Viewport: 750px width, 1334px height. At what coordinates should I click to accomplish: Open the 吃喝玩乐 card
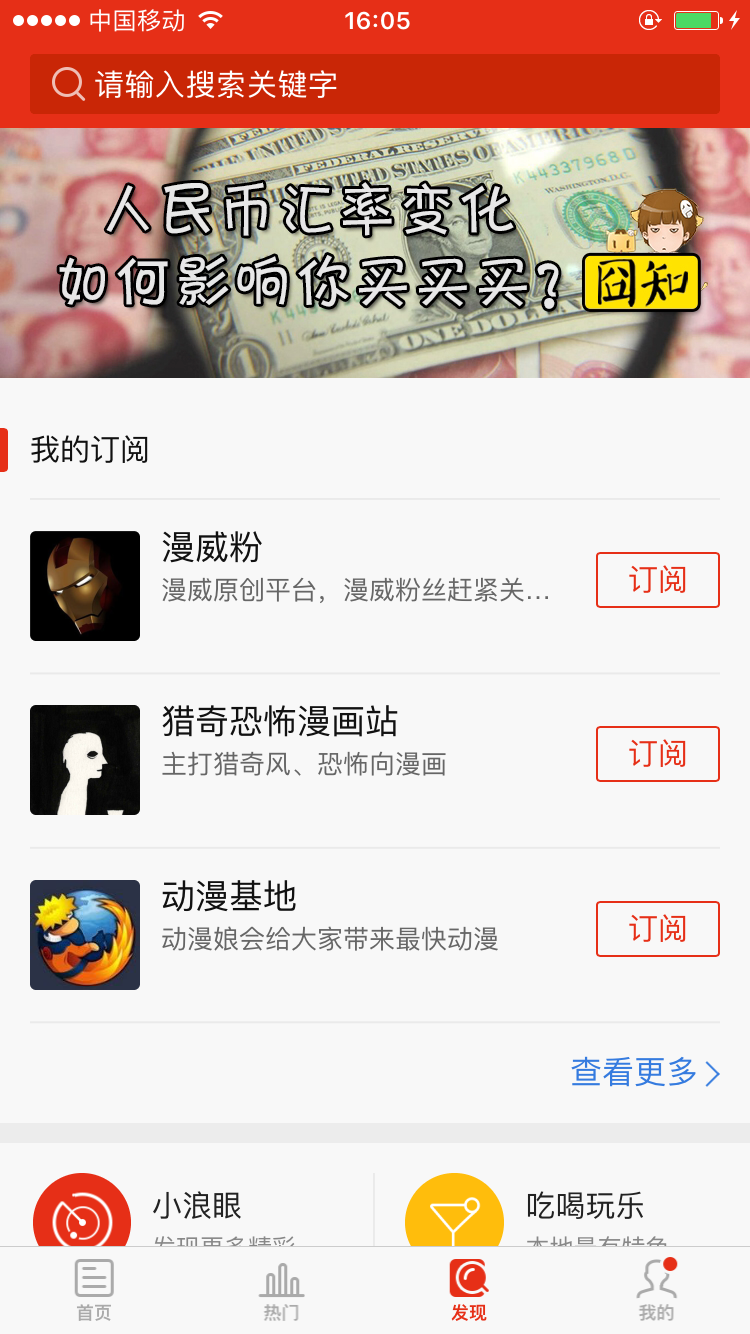coord(560,1212)
